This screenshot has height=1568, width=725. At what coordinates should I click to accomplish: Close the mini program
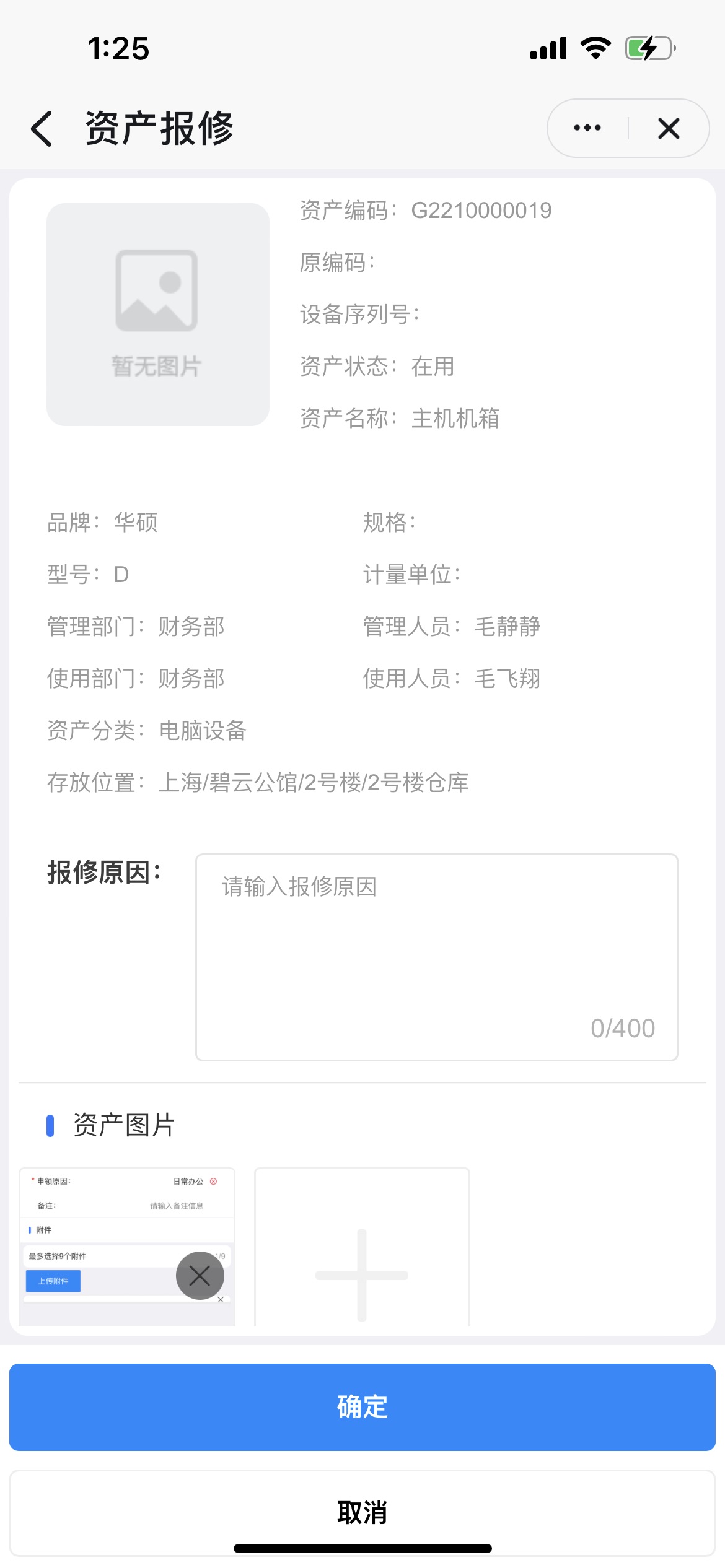coord(669,128)
